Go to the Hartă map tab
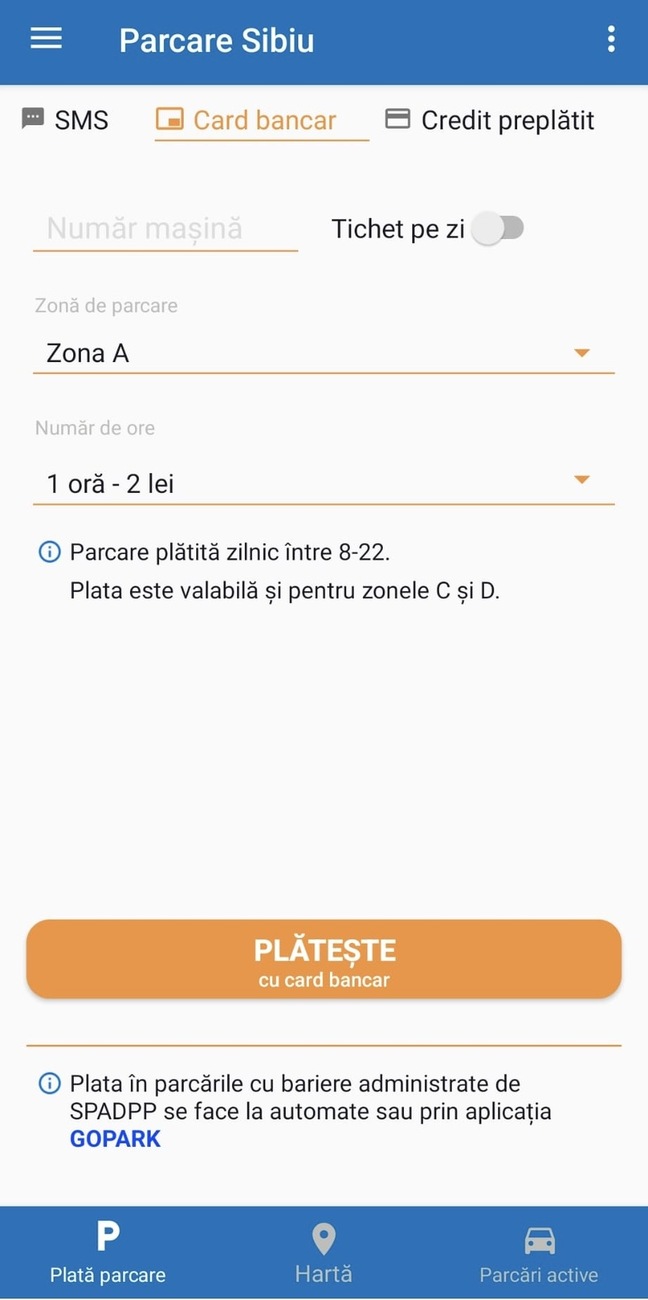 323,1253
